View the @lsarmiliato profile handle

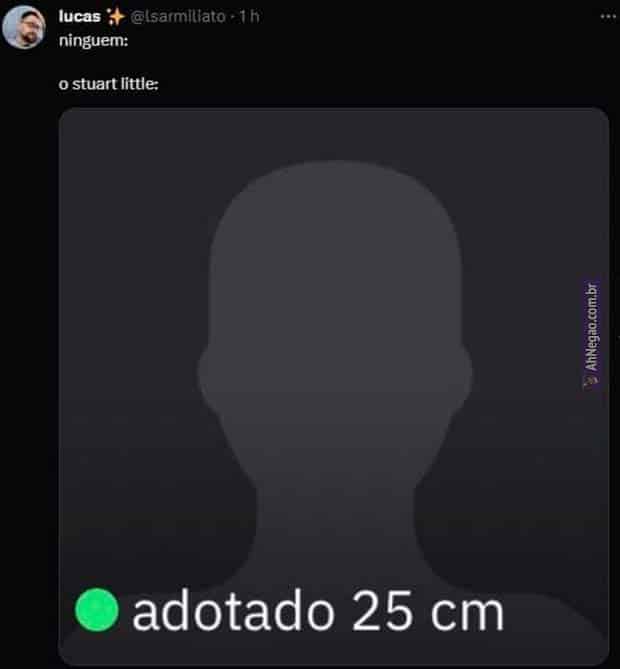tap(178, 18)
